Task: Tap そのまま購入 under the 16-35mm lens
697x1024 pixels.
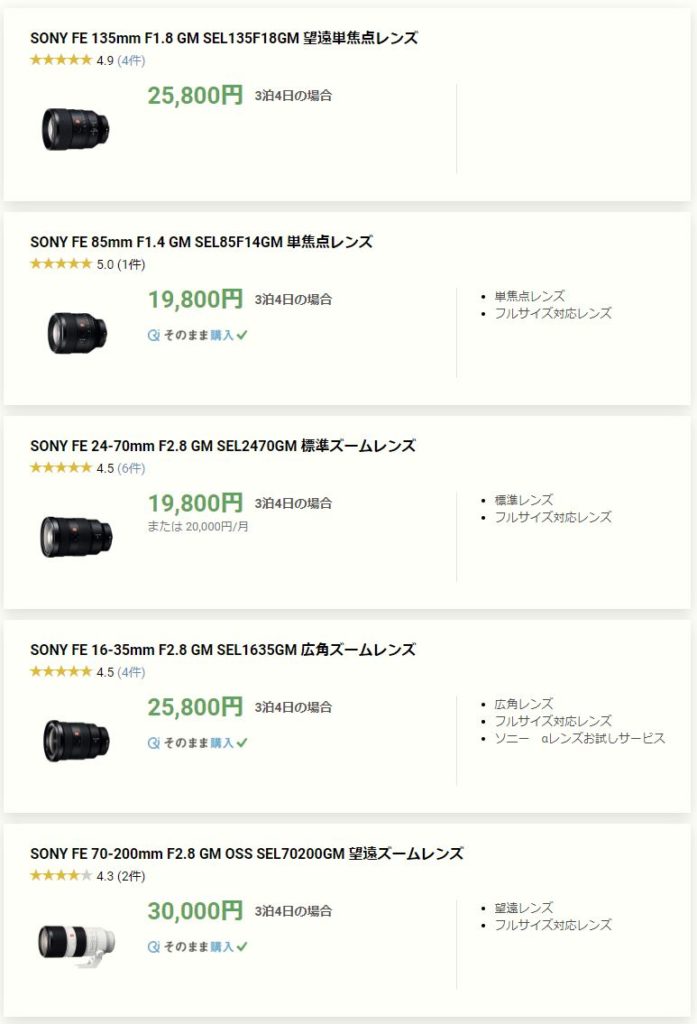Action: click(x=198, y=743)
